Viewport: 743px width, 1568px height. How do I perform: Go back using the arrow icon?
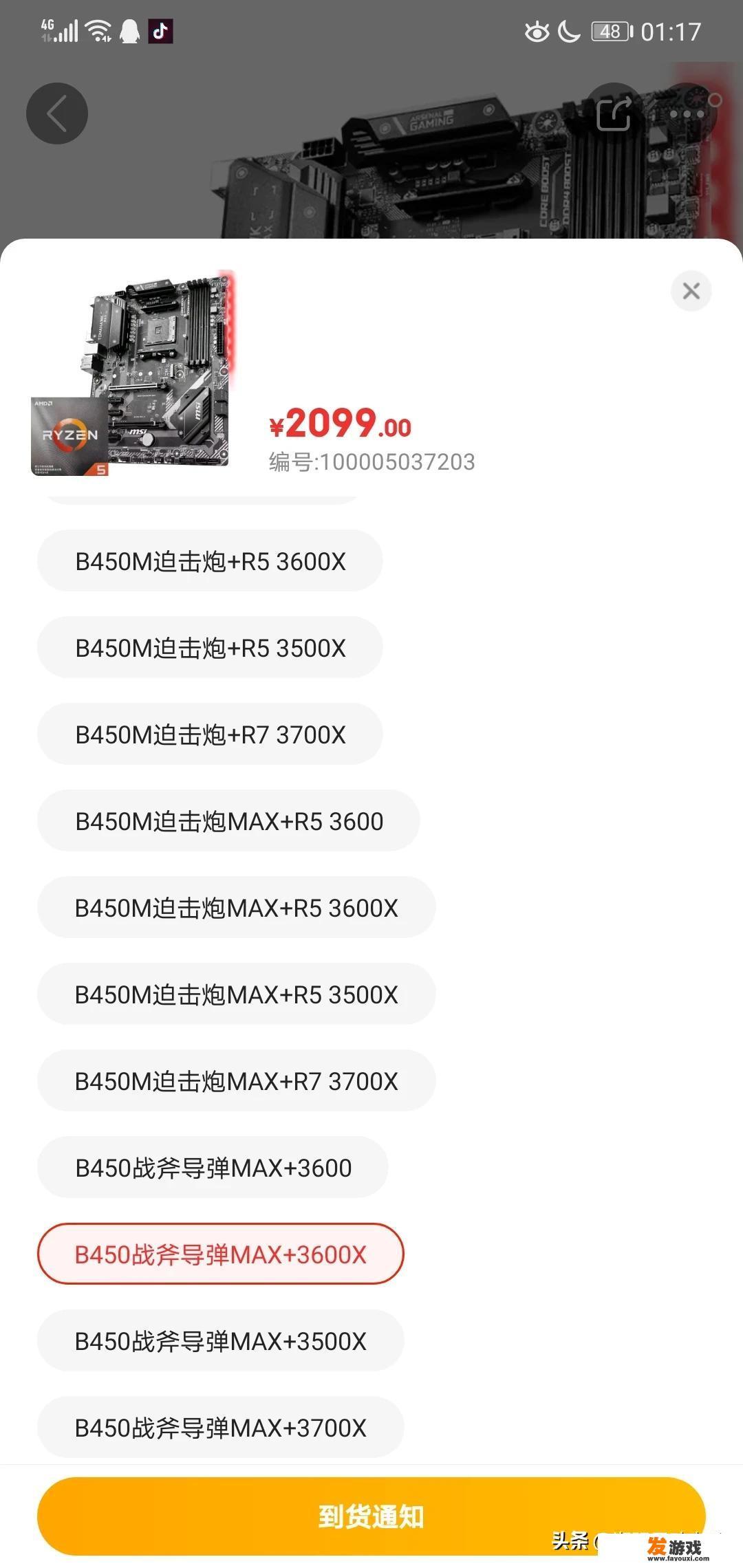tap(57, 113)
